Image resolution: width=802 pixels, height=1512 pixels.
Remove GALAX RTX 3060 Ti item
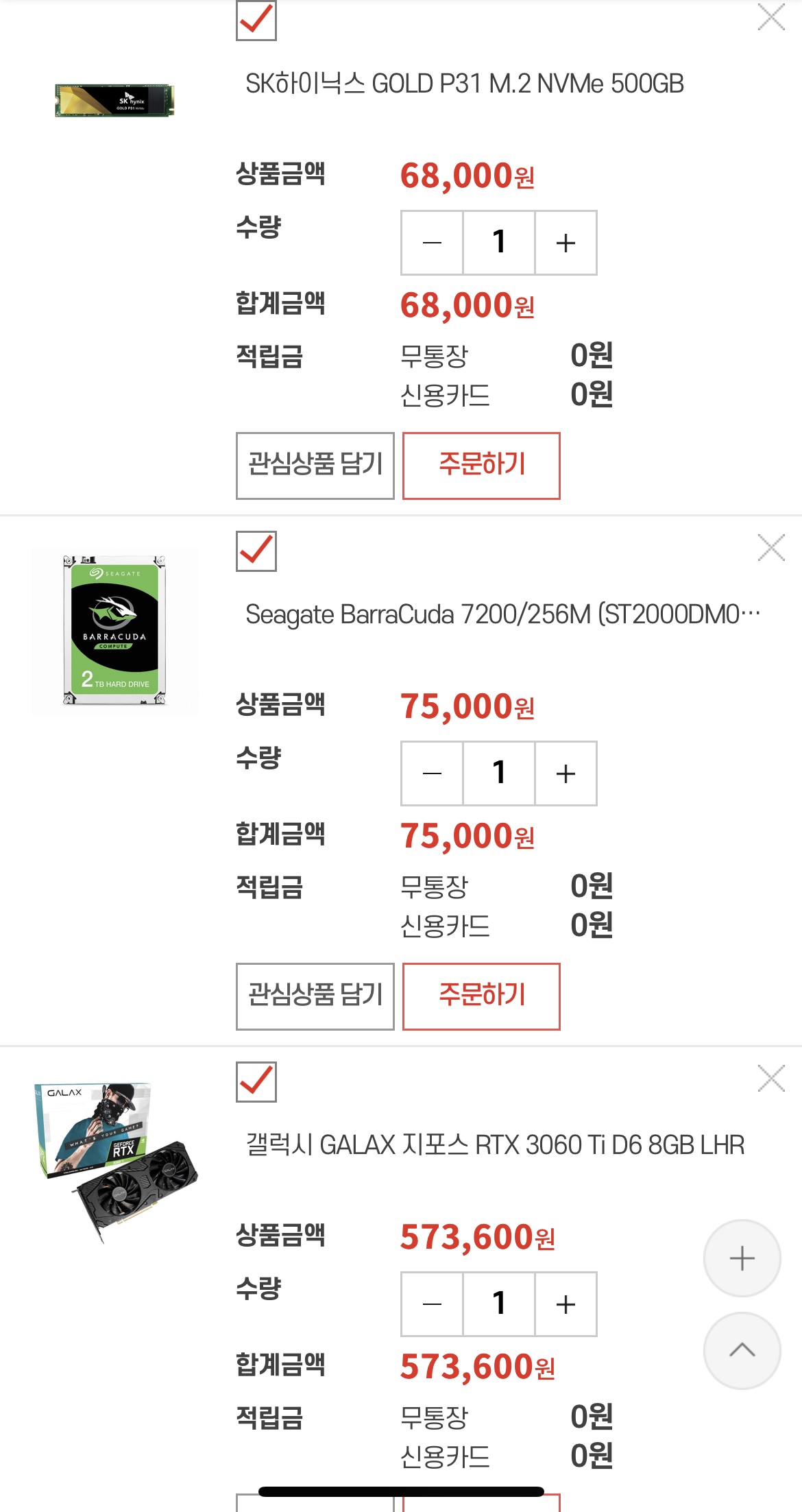coord(770,1079)
